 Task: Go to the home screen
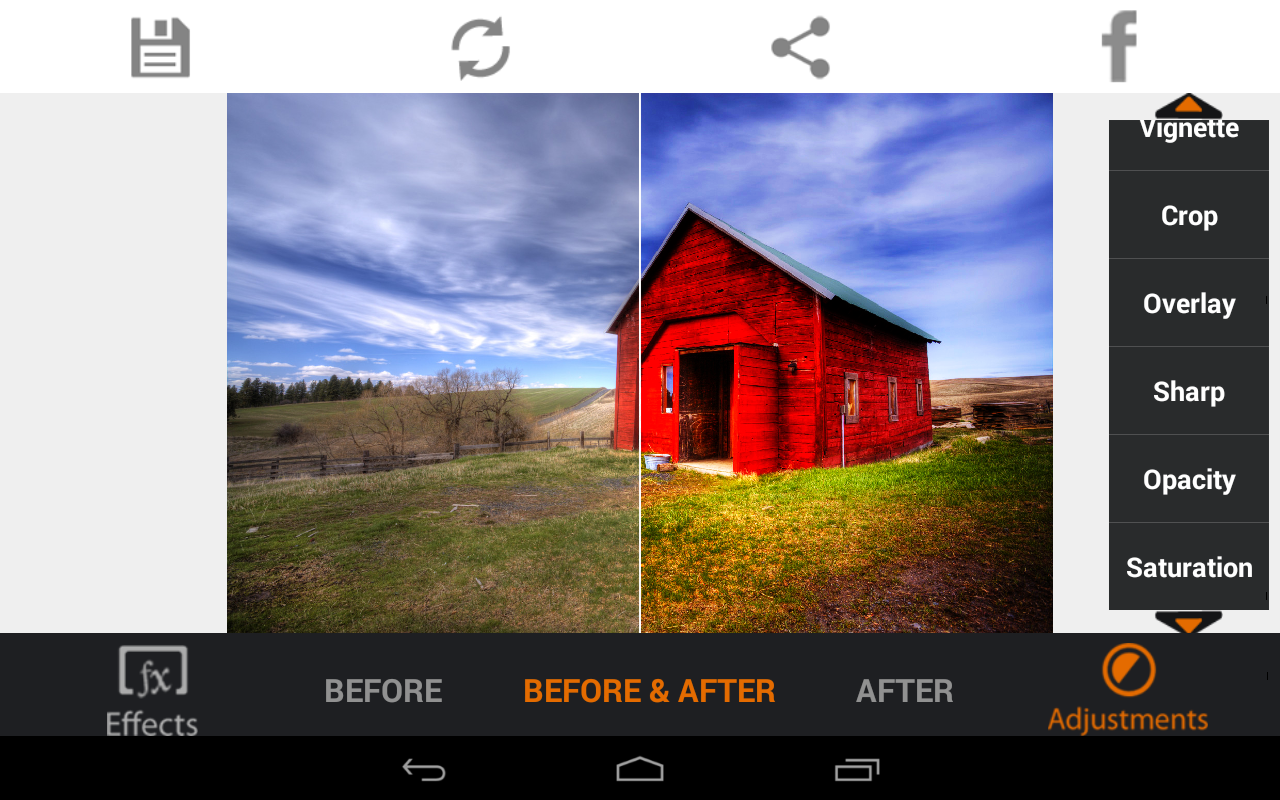640,769
